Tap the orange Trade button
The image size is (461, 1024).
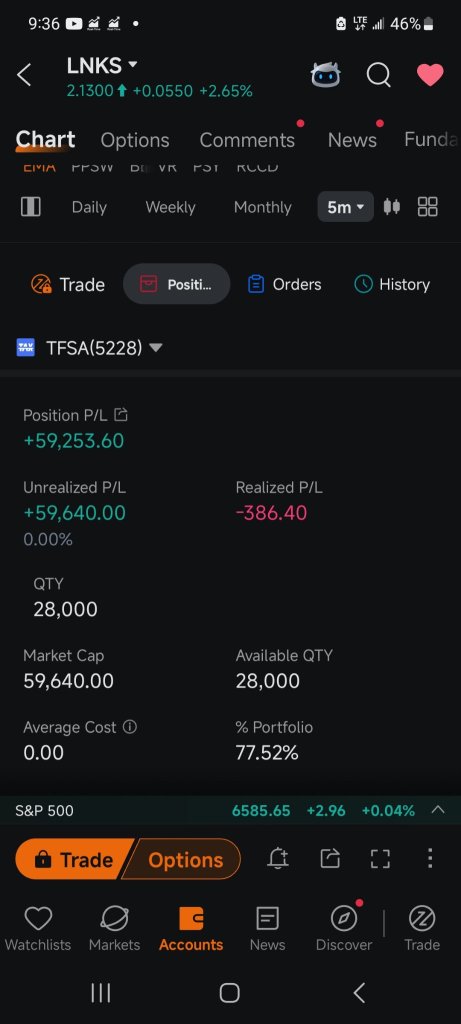tap(74, 860)
